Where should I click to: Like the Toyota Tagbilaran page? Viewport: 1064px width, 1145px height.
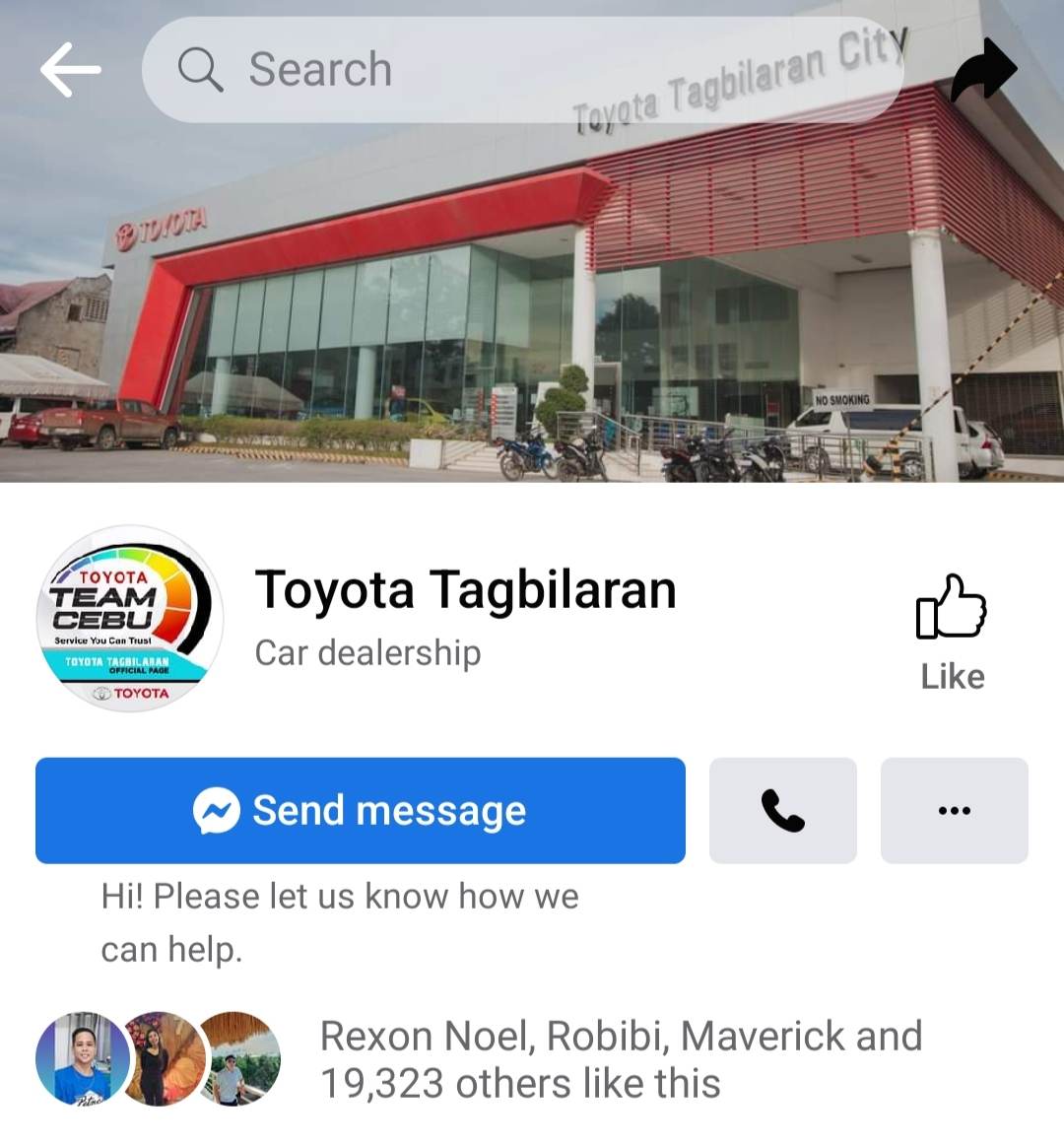click(952, 633)
